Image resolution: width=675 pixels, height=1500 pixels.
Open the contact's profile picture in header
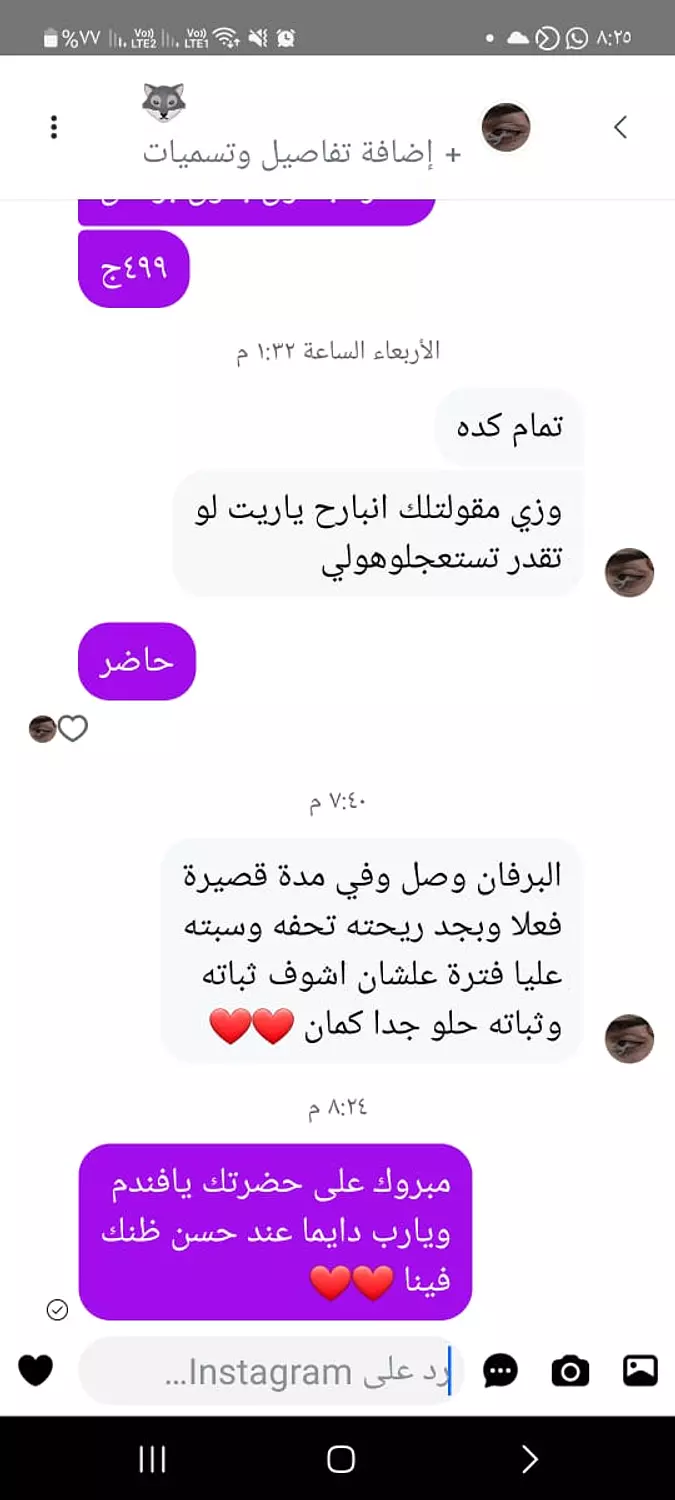[506, 127]
